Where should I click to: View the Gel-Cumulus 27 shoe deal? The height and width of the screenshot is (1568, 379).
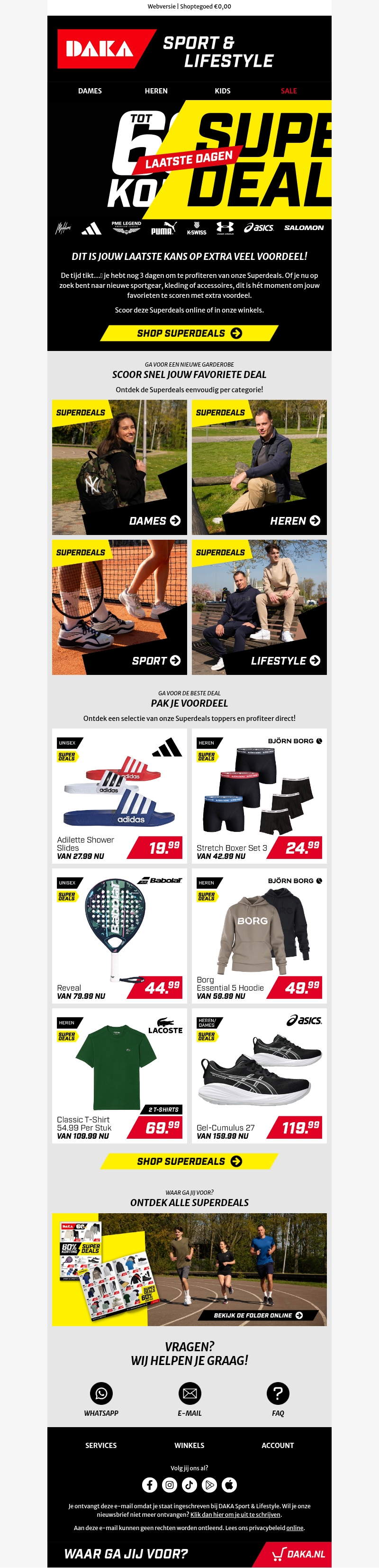point(259,1076)
